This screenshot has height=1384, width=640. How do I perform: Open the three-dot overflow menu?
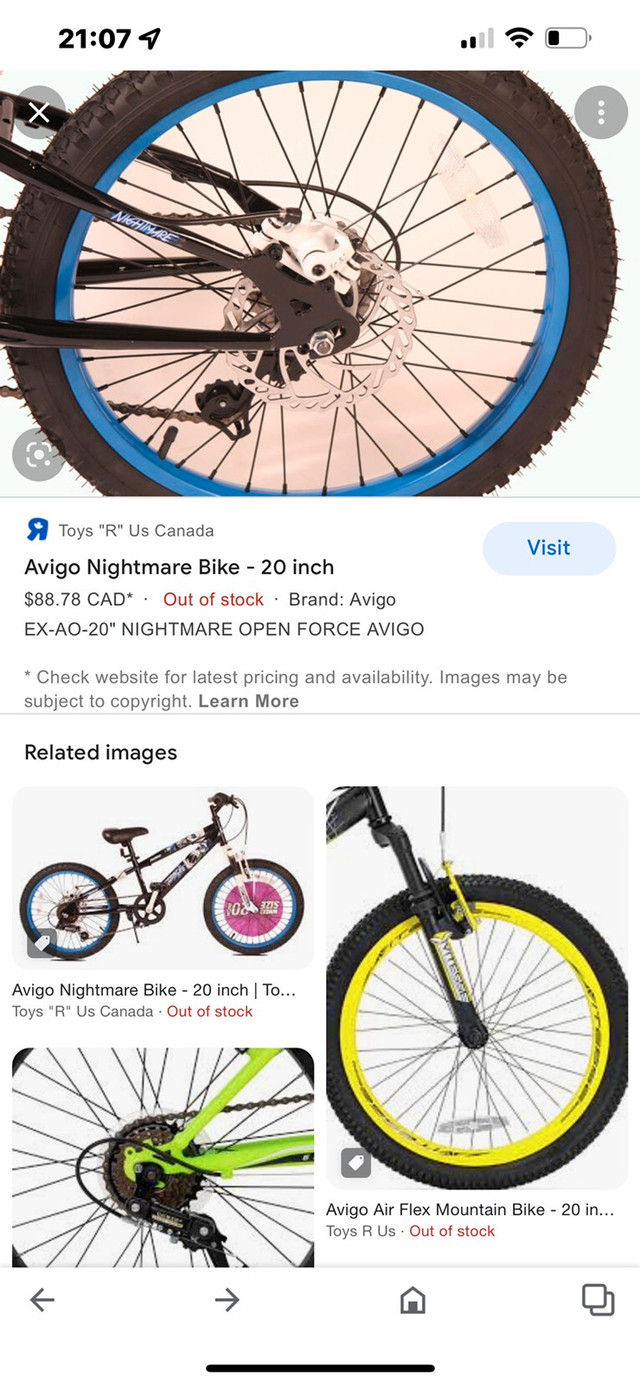[x=600, y=113]
